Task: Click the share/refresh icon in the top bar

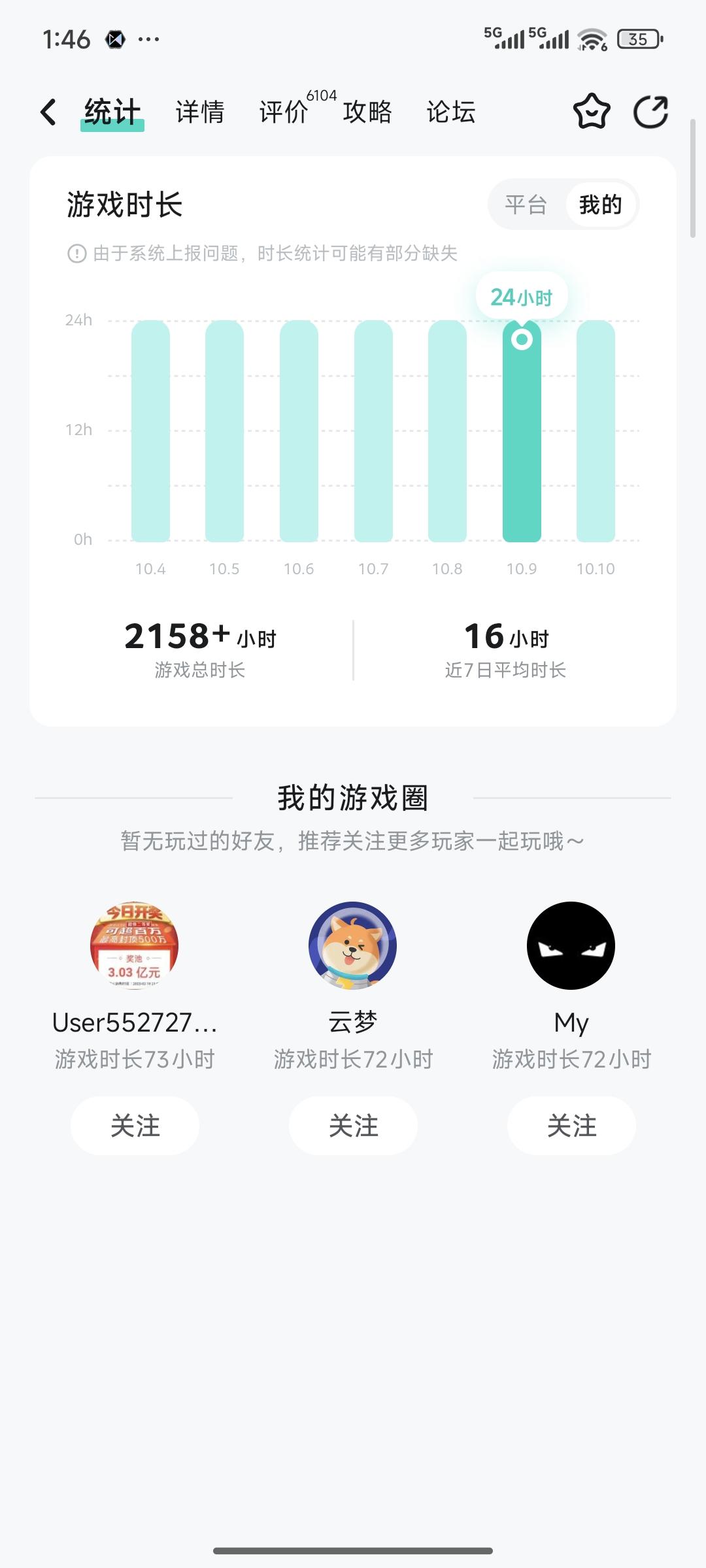Action: 651,112
